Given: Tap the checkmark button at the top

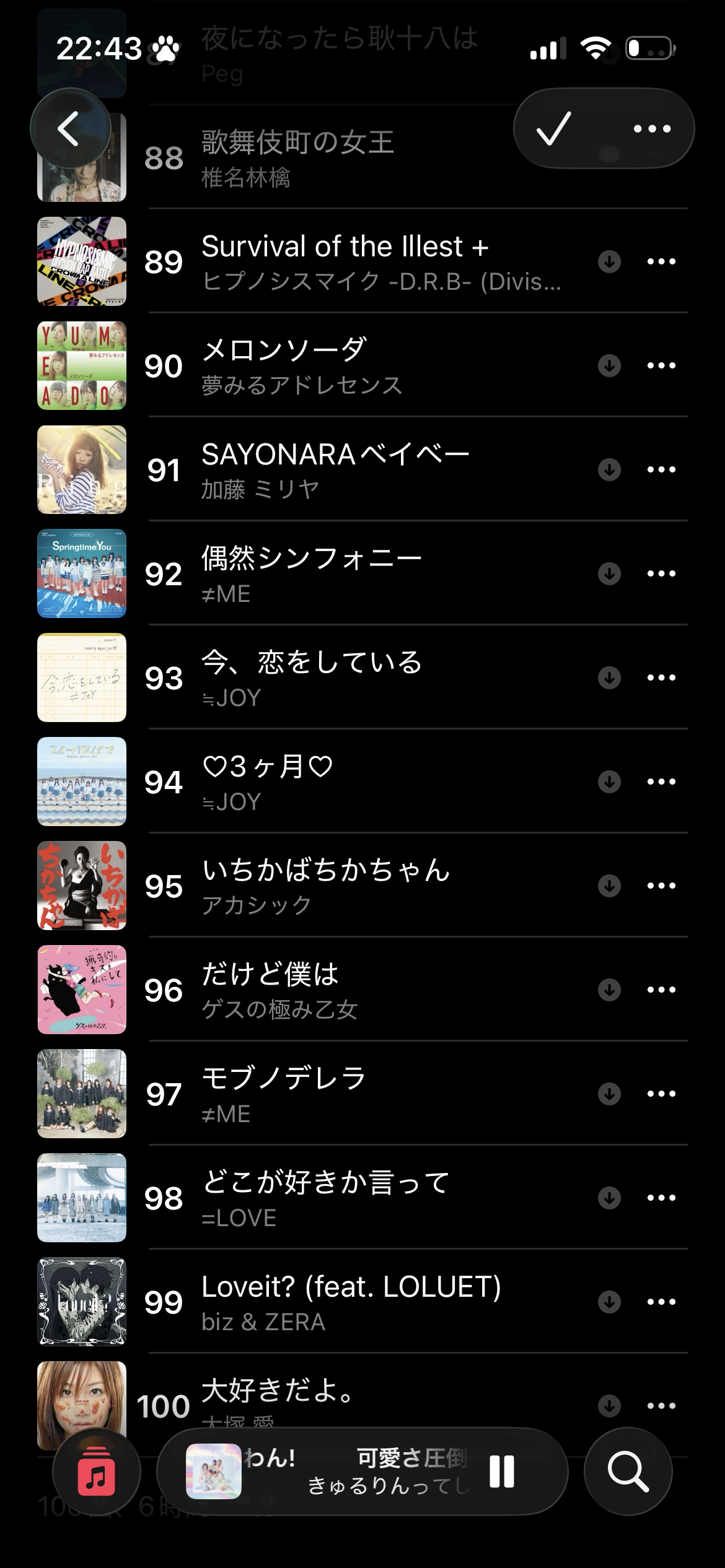Looking at the screenshot, I should (553, 128).
